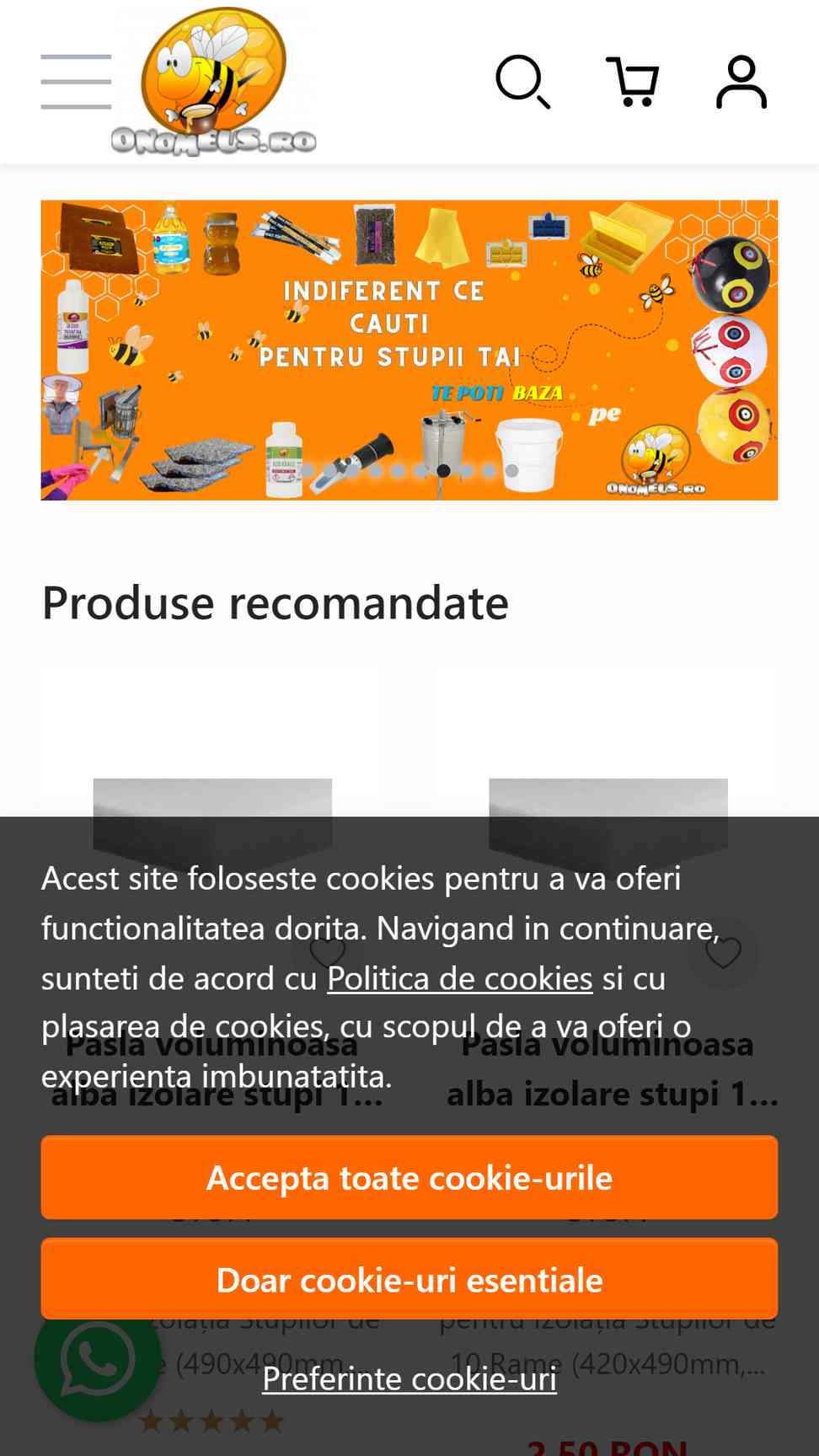Tap the Onomeus.ro logo
Viewport: 819px width, 1456px height.
(x=214, y=82)
